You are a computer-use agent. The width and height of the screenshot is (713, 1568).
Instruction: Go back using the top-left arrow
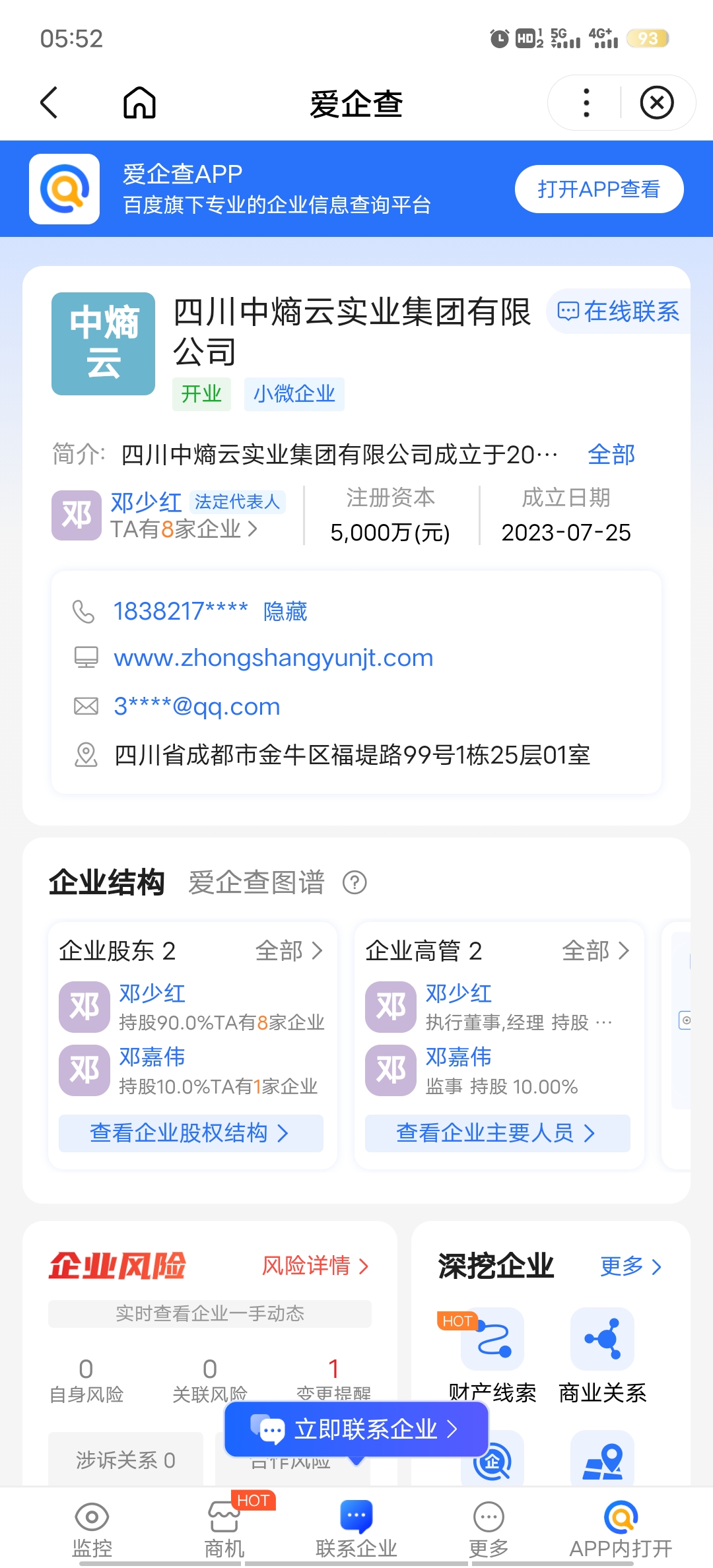coord(50,103)
